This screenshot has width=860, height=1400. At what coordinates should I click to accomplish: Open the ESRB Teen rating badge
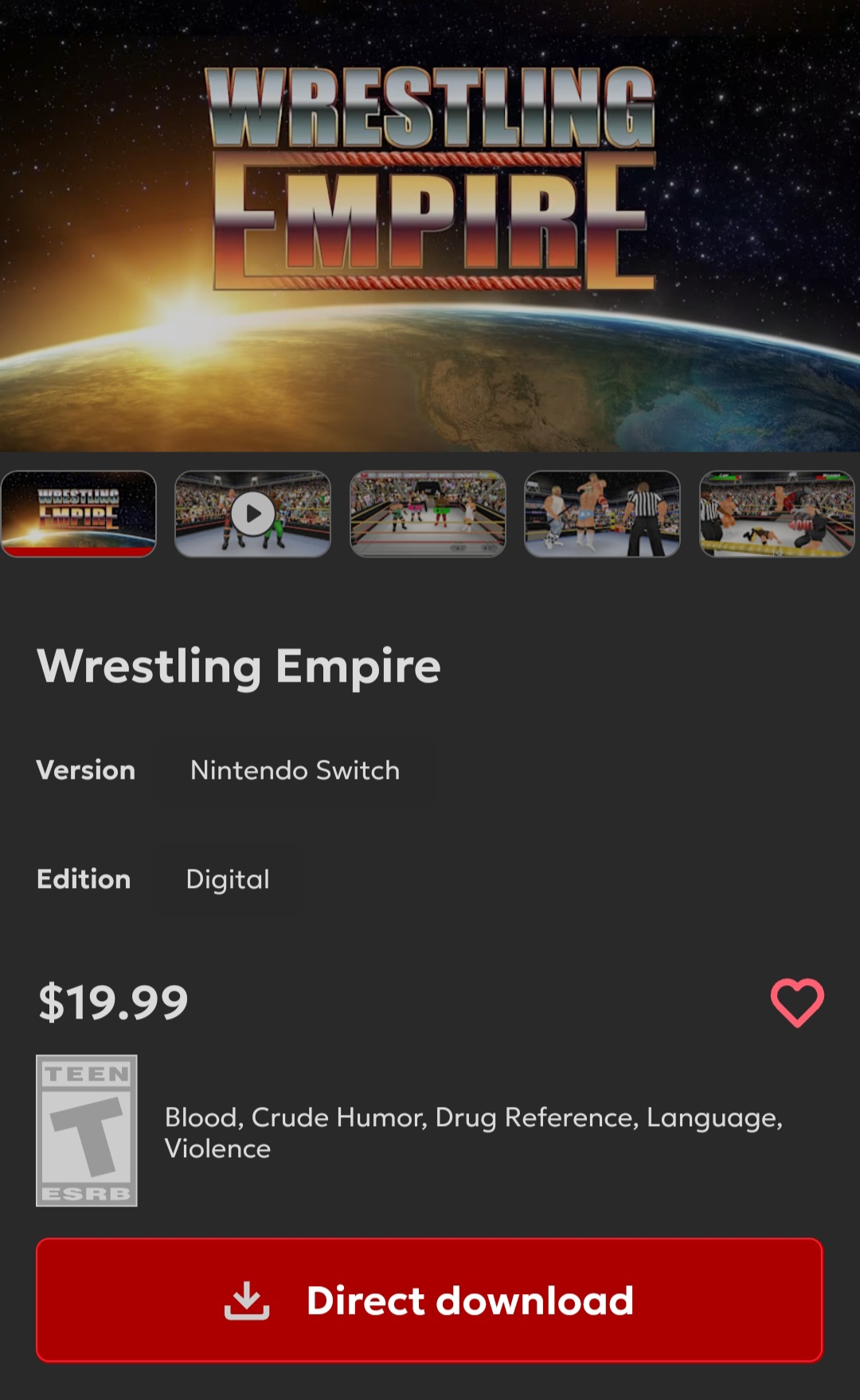click(87, 1130)
